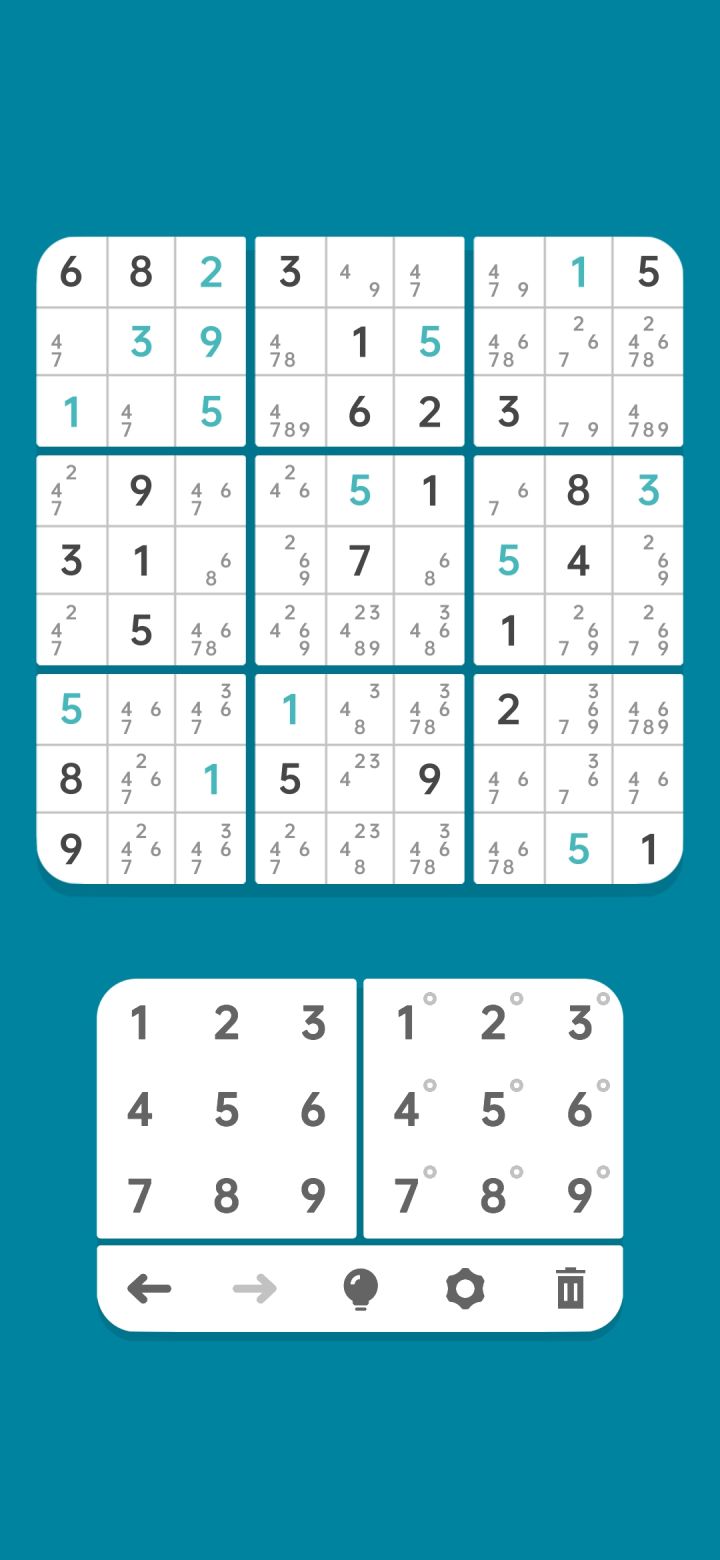Screen dimensions: 720x1560
Task: Open the Settings gear
Action: [x=466, y=1288]
